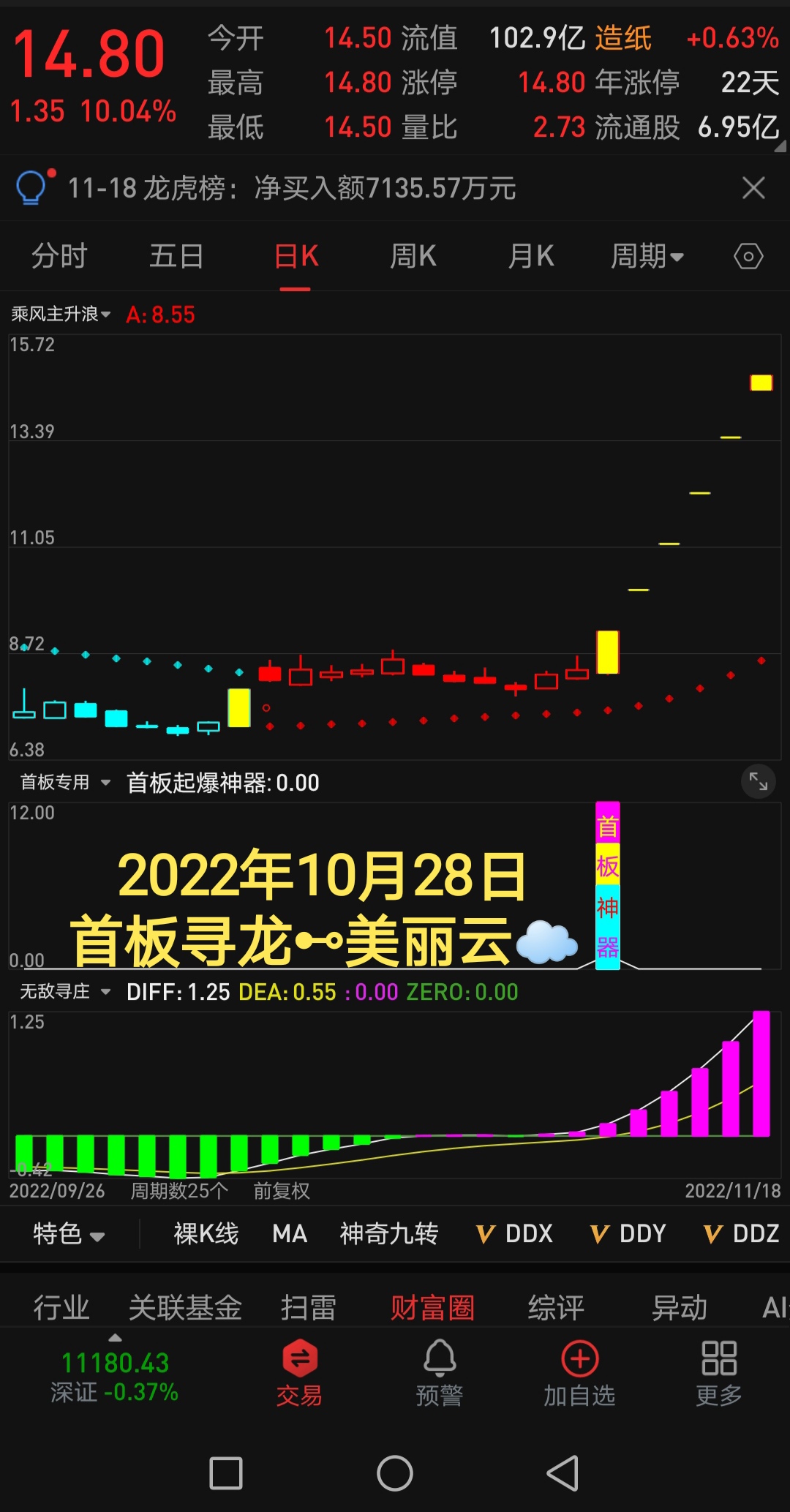Switch to the 分时 chart tab
This screenshot has width=790, height=1512.
(x=59, y=257)
